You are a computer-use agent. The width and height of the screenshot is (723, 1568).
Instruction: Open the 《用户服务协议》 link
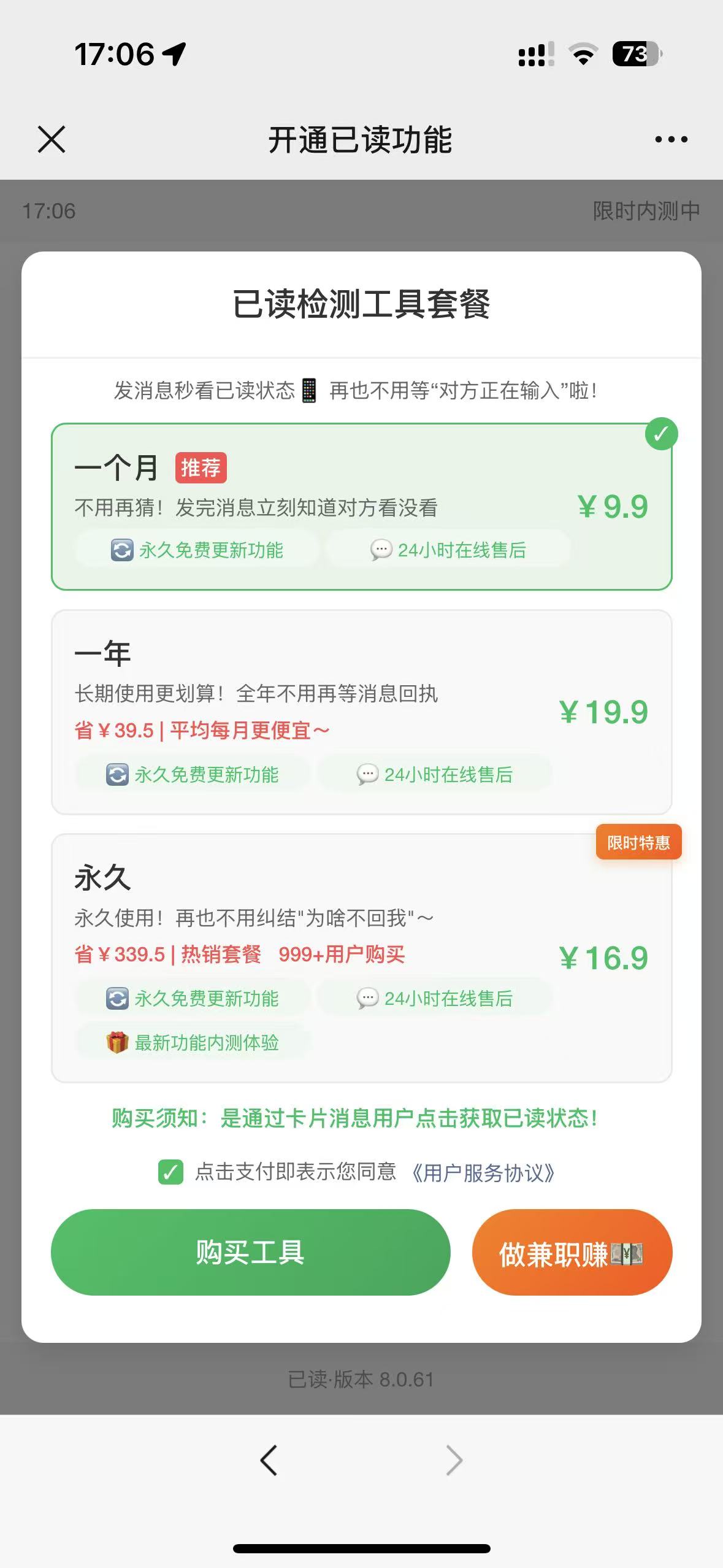click(x=482, y=1172)
